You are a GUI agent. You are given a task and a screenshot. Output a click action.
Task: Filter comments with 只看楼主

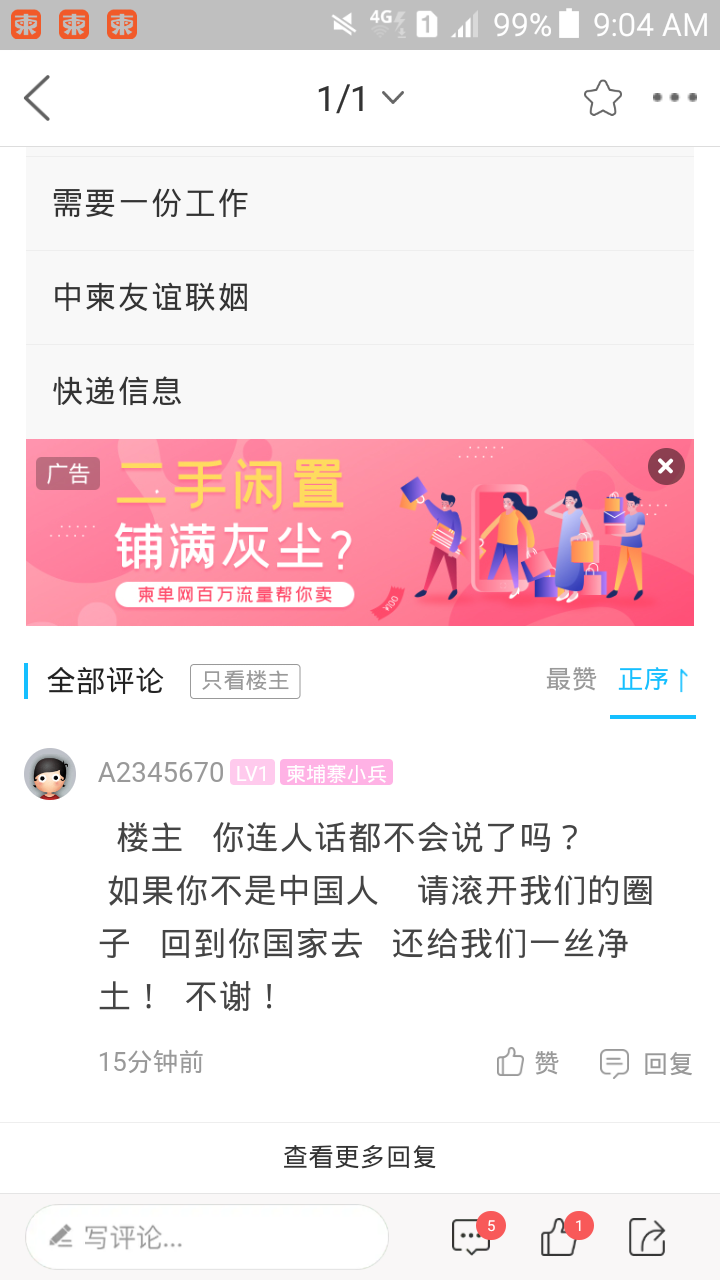pos(245,681)
